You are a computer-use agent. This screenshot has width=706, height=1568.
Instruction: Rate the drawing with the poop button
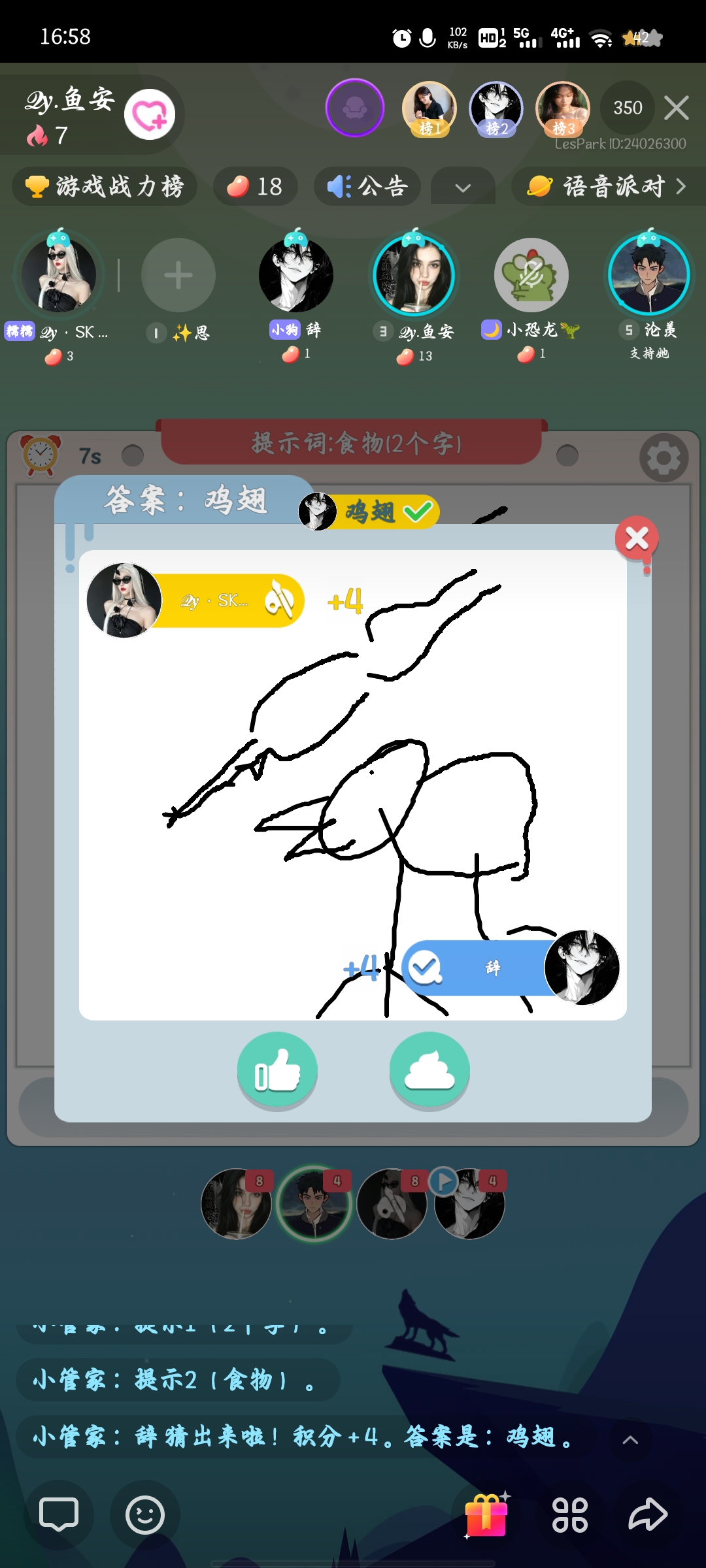tap(429, 1070)
